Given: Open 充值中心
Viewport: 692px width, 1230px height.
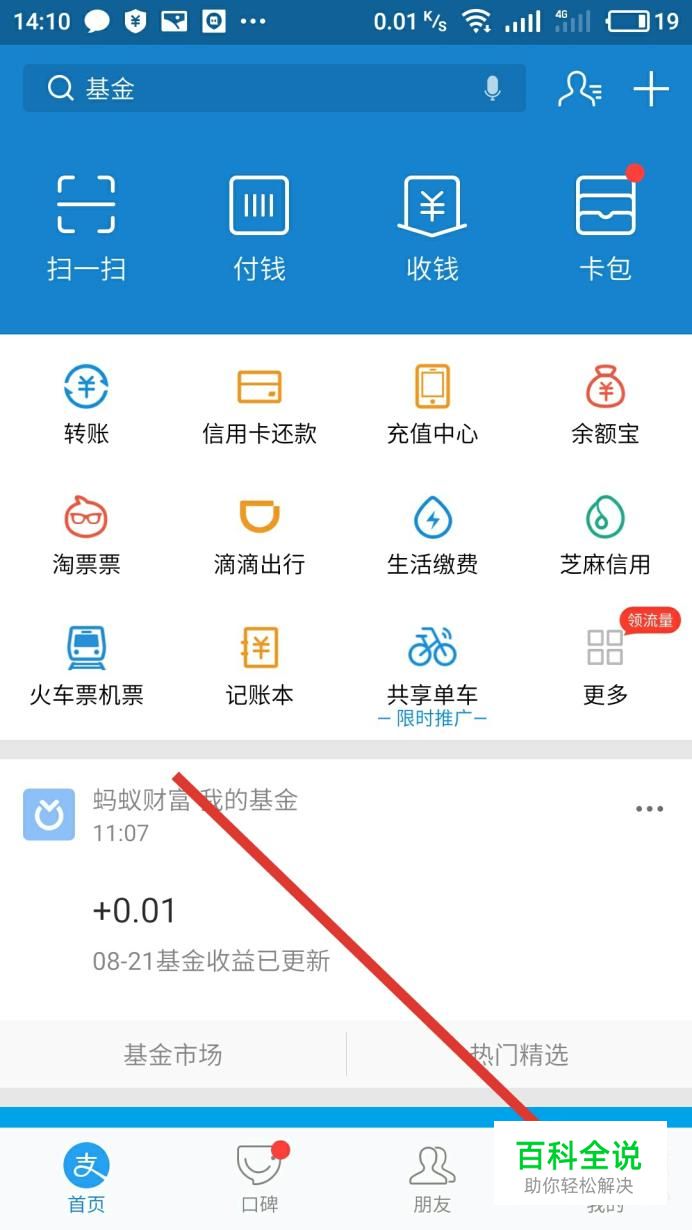Looking at the screenshot, I should (x=432, y=404).
